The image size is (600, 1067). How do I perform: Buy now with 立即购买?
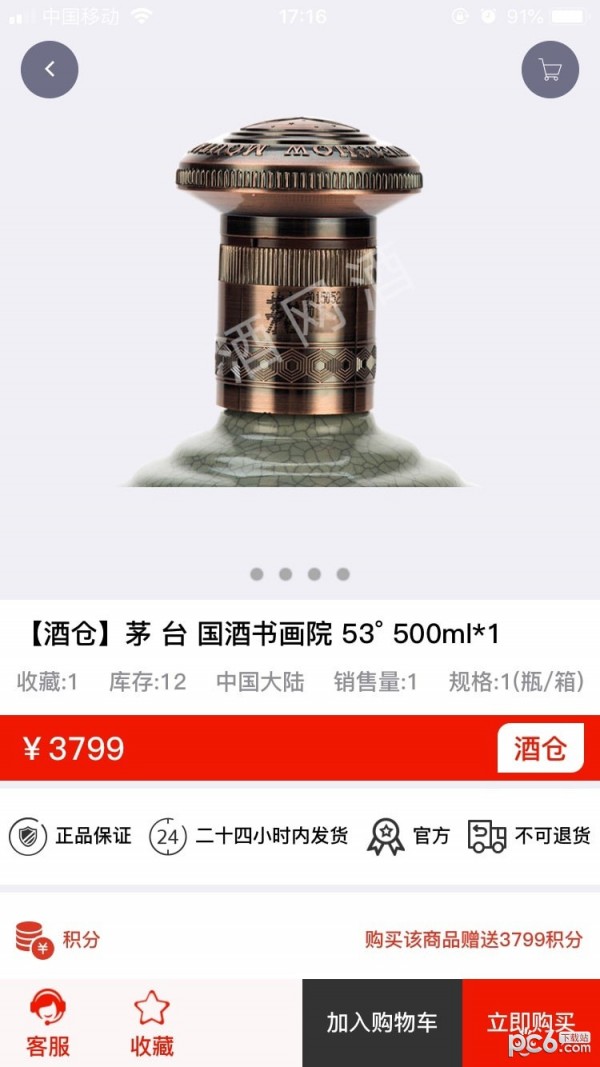(x=530, y=1022)
